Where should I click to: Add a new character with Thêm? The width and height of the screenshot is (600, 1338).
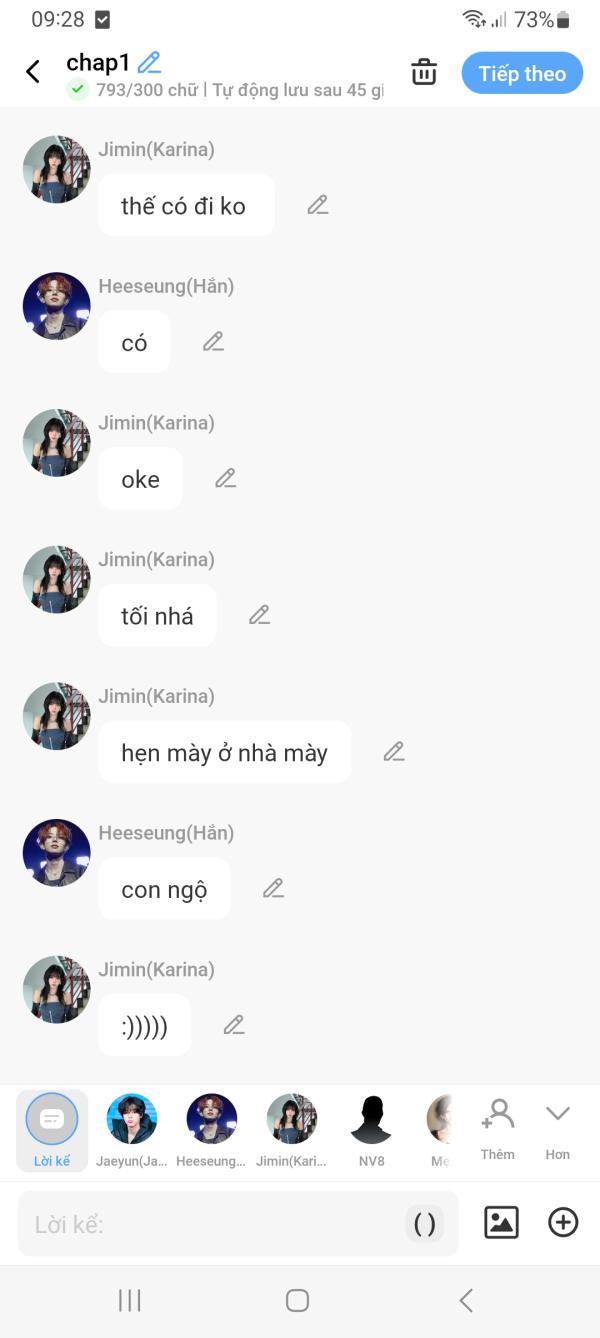497,1129
